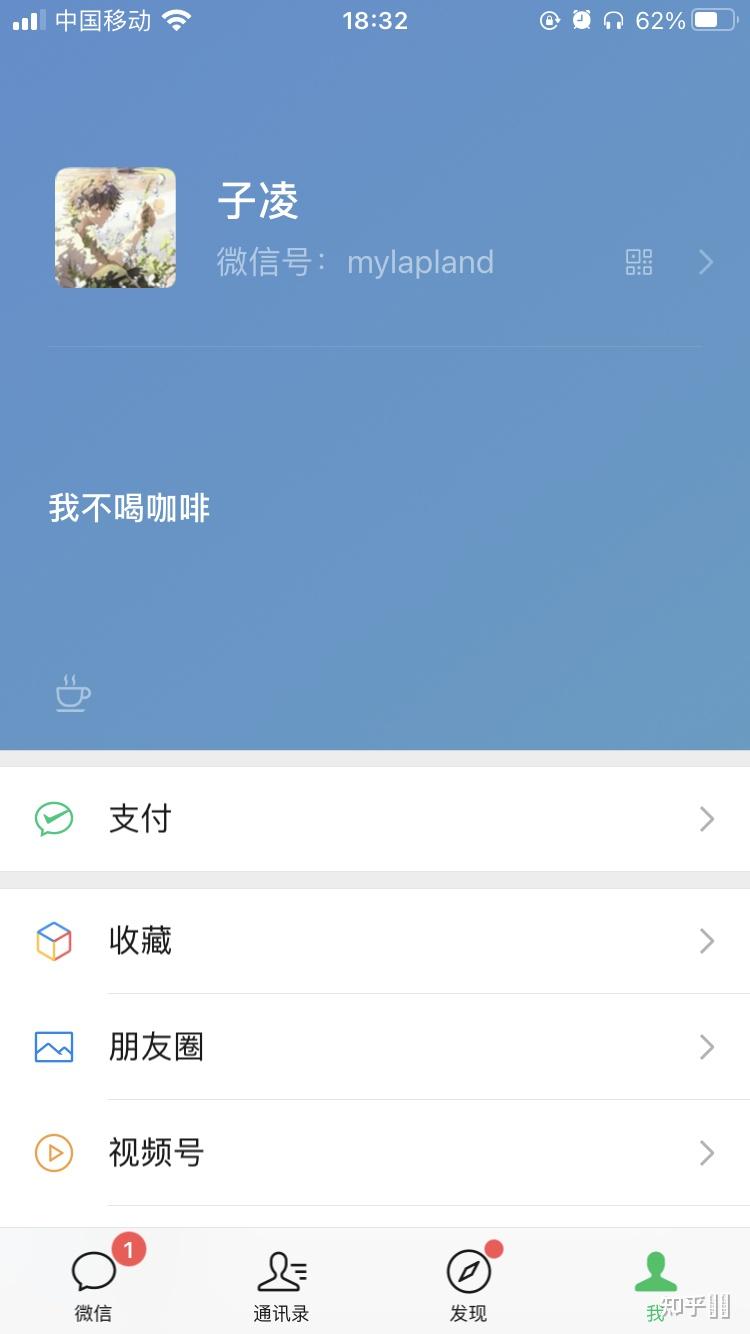Open the Pay (支付) service icon

(55, 818)
